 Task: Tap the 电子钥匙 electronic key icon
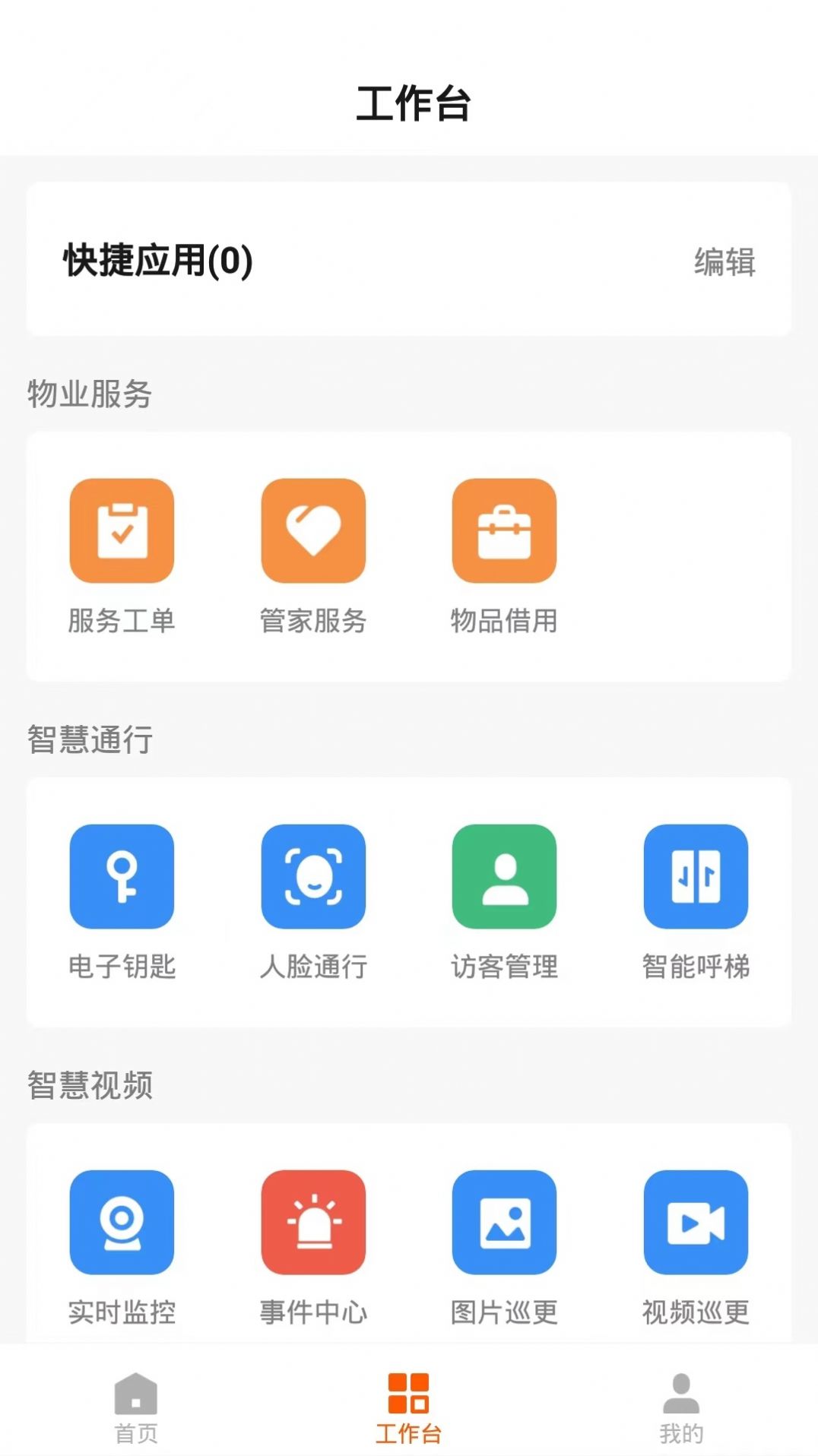coord(122,877)
